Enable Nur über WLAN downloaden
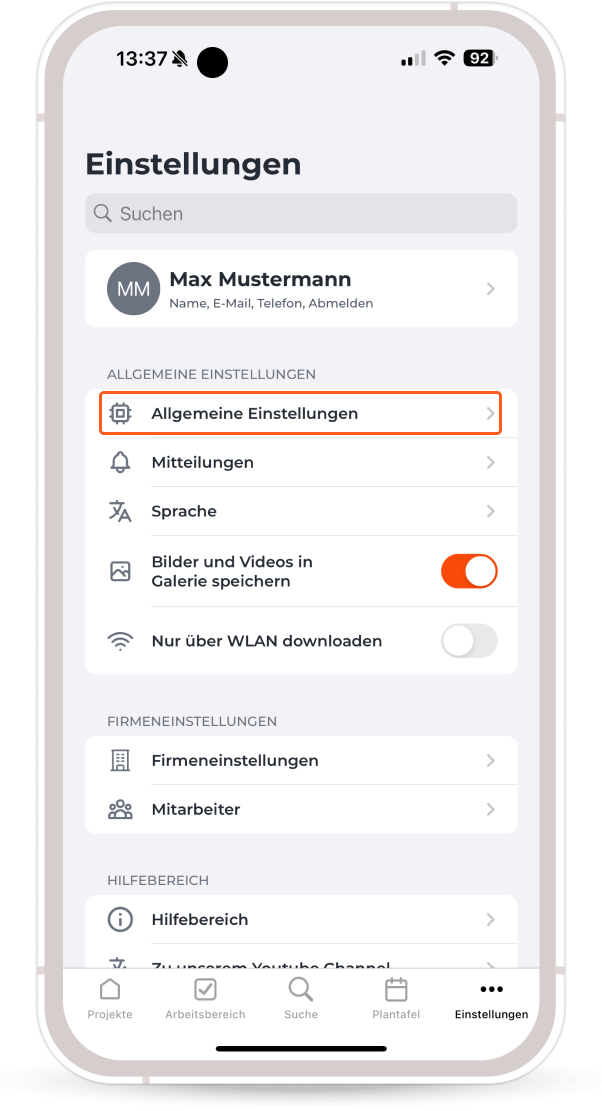Viewport: 602px width, 1111px height. (x=469, y=641)
